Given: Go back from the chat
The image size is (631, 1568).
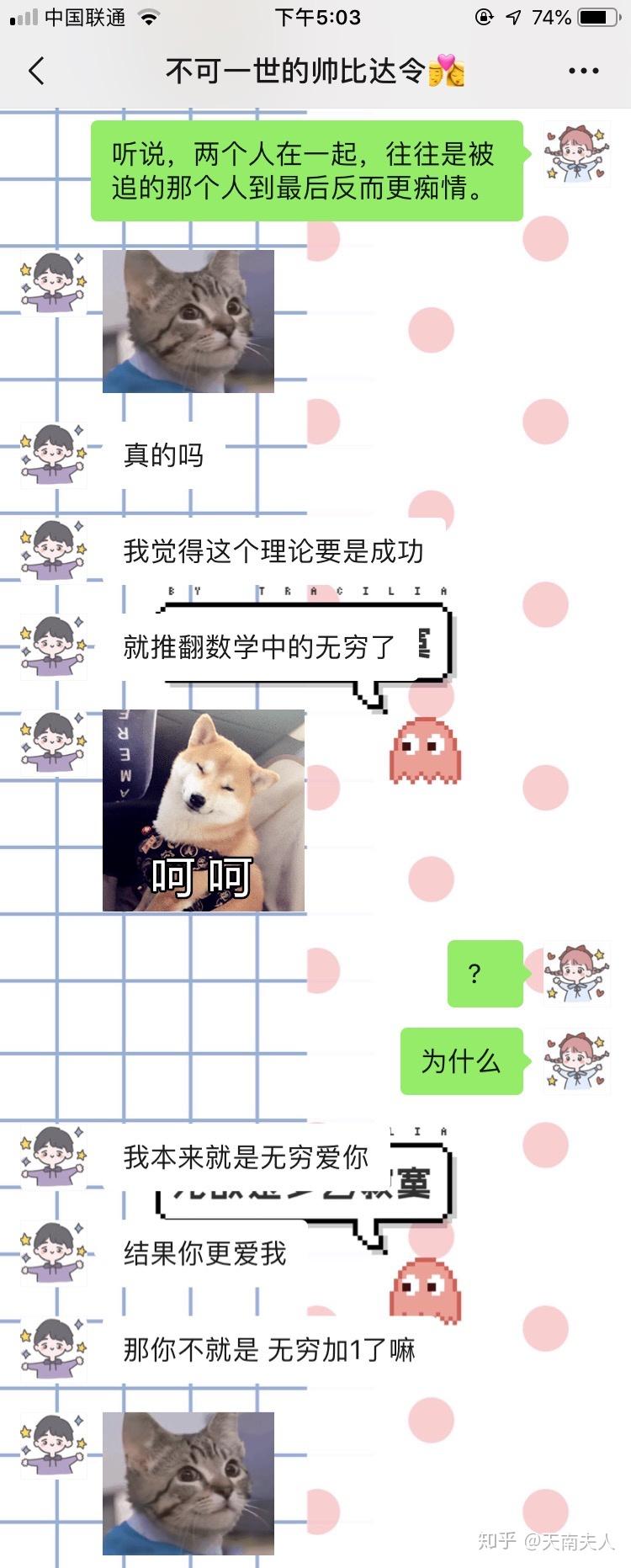Looking at the screenshot, I should coord(36,72).
